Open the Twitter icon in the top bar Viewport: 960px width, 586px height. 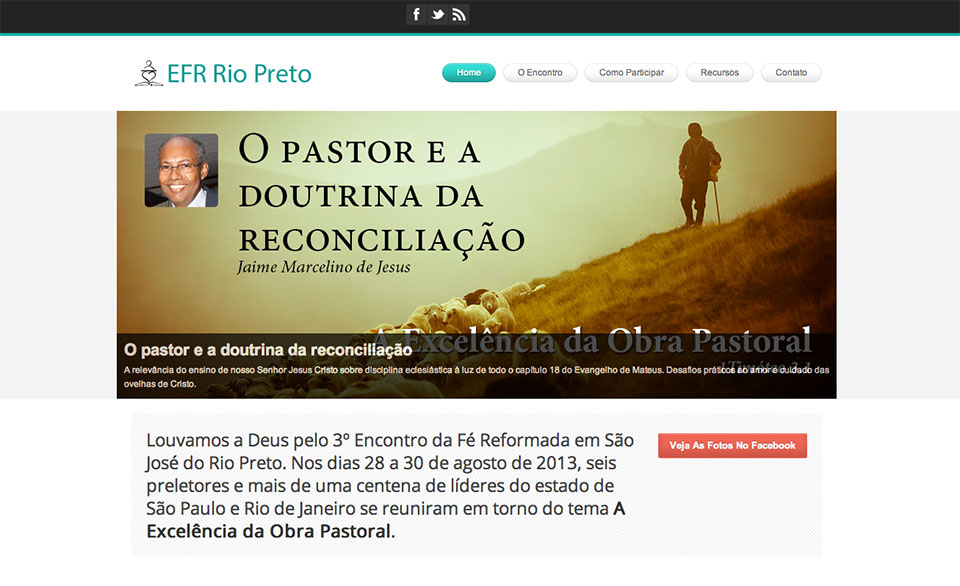438,15
